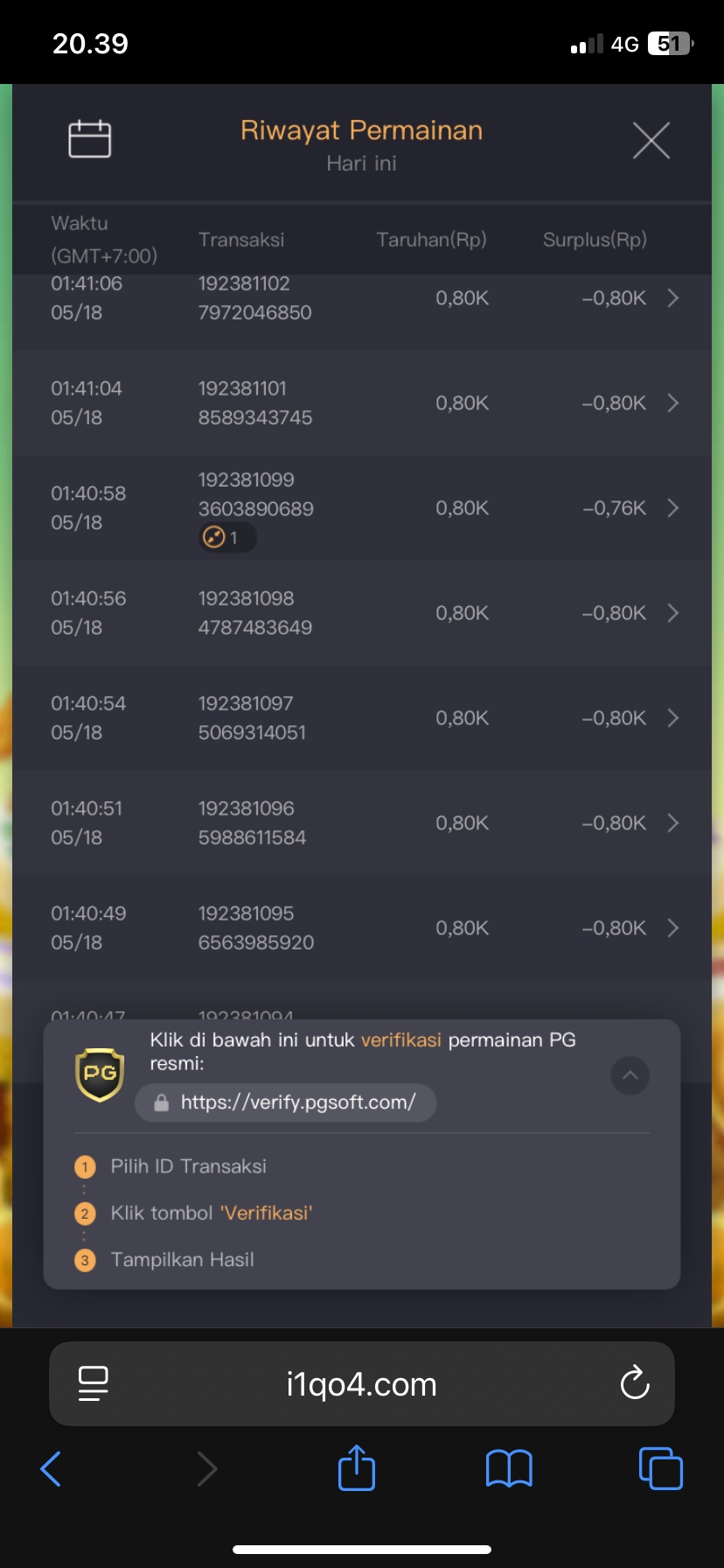Viewport: 724px width, 1568px height.
Task: Share this page
Action: [x=356, y=1467]
